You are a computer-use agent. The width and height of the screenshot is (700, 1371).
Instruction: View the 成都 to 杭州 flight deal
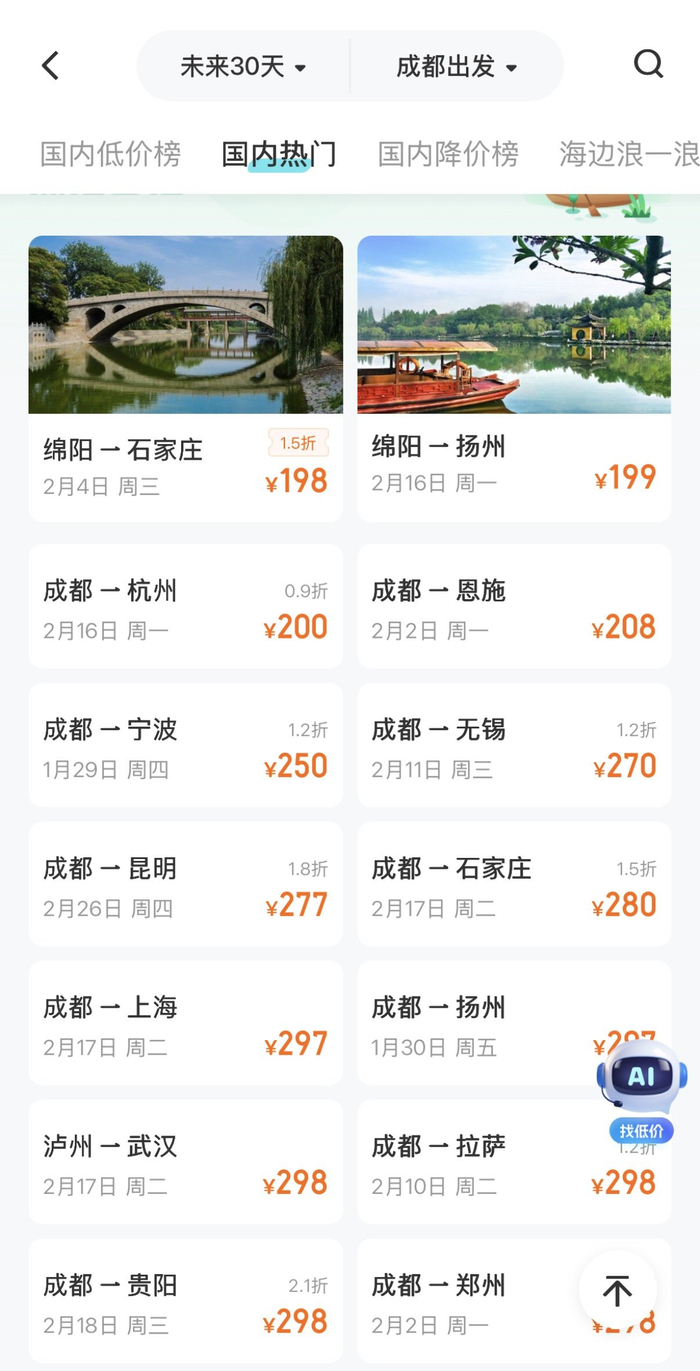185,607
